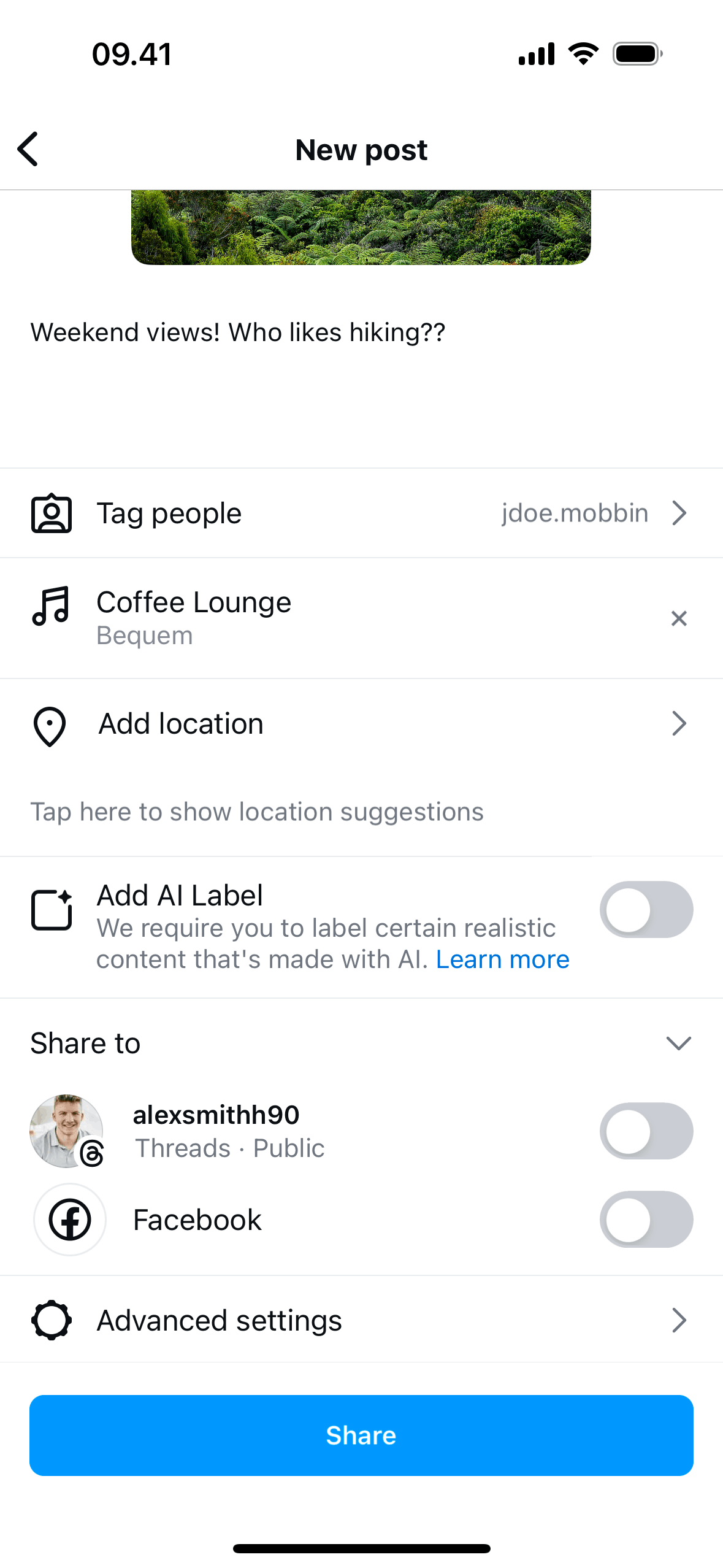723x1568 pixels.
Task: Open Learn more about AI labels
Action: [x=502, y=959]
